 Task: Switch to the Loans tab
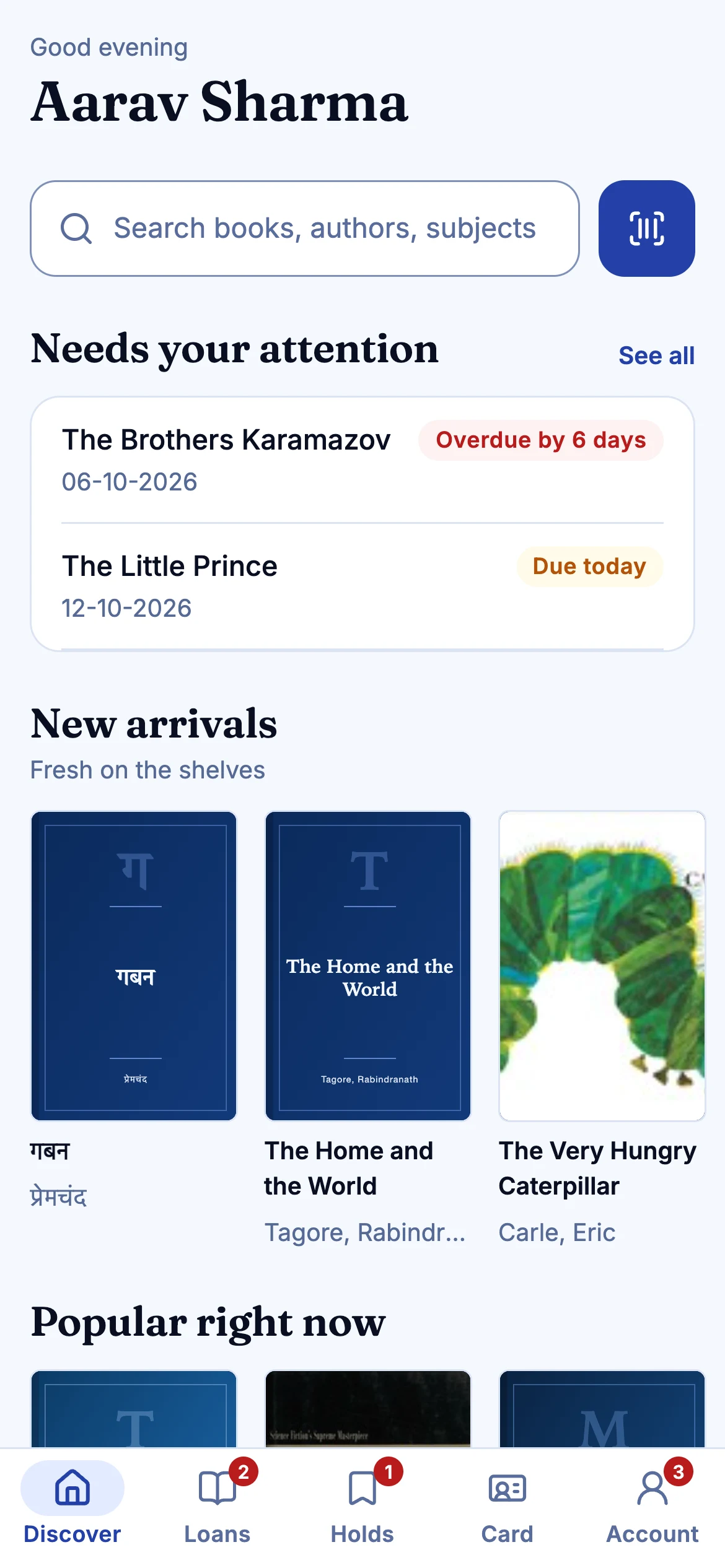(217, 1504)
